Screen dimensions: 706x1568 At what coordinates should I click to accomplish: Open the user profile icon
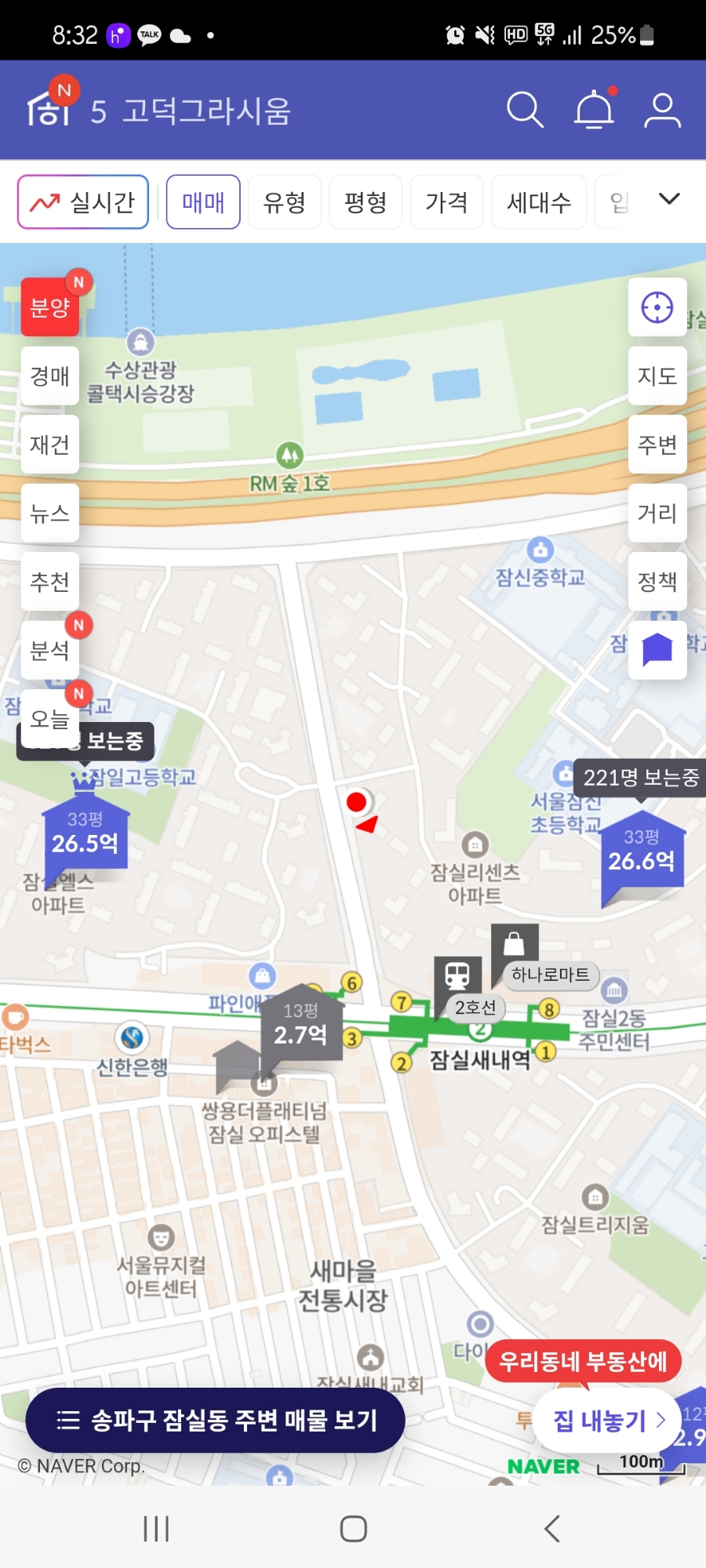662,111
